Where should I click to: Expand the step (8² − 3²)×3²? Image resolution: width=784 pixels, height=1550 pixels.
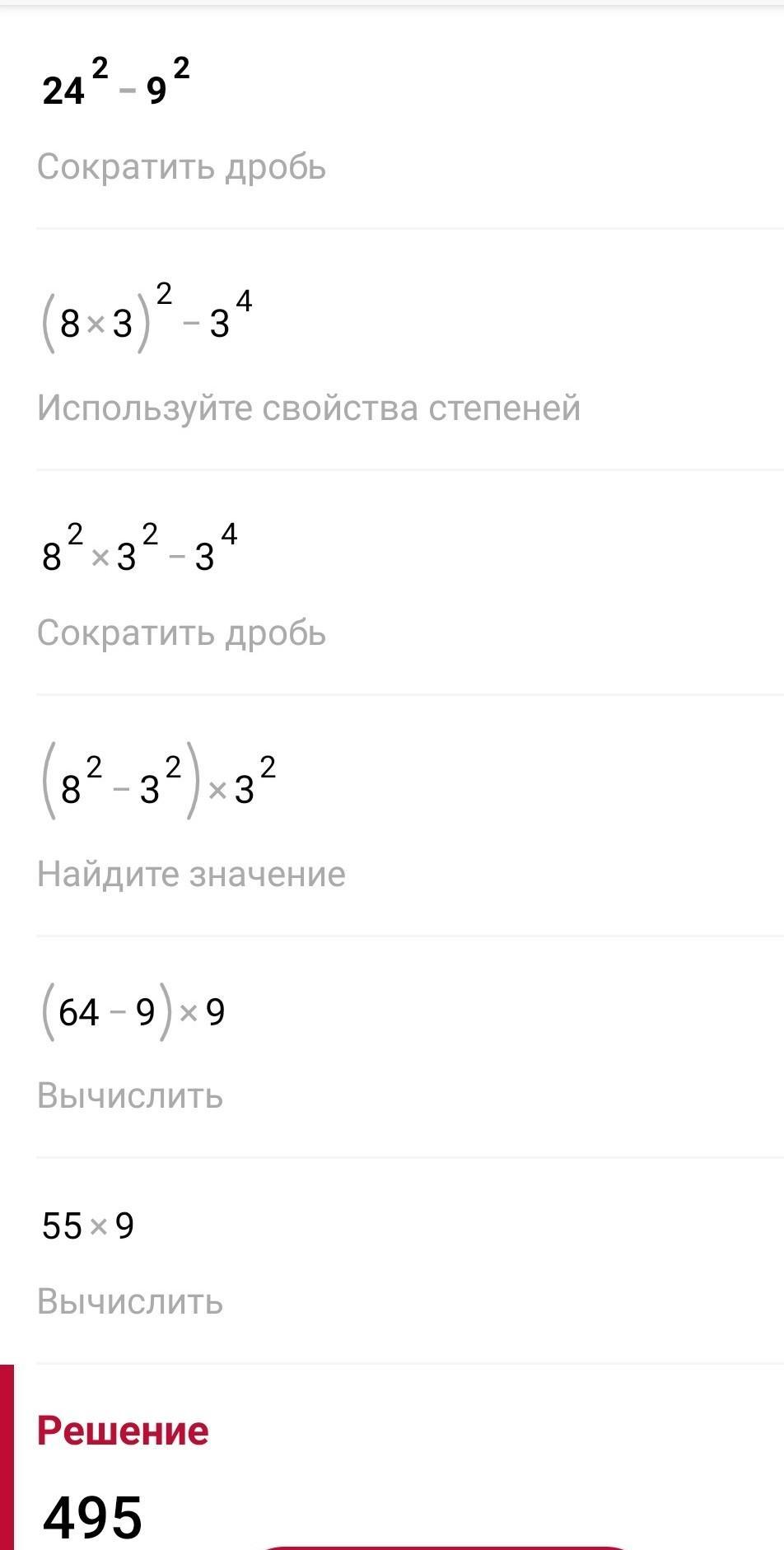[x=410, y=815]
